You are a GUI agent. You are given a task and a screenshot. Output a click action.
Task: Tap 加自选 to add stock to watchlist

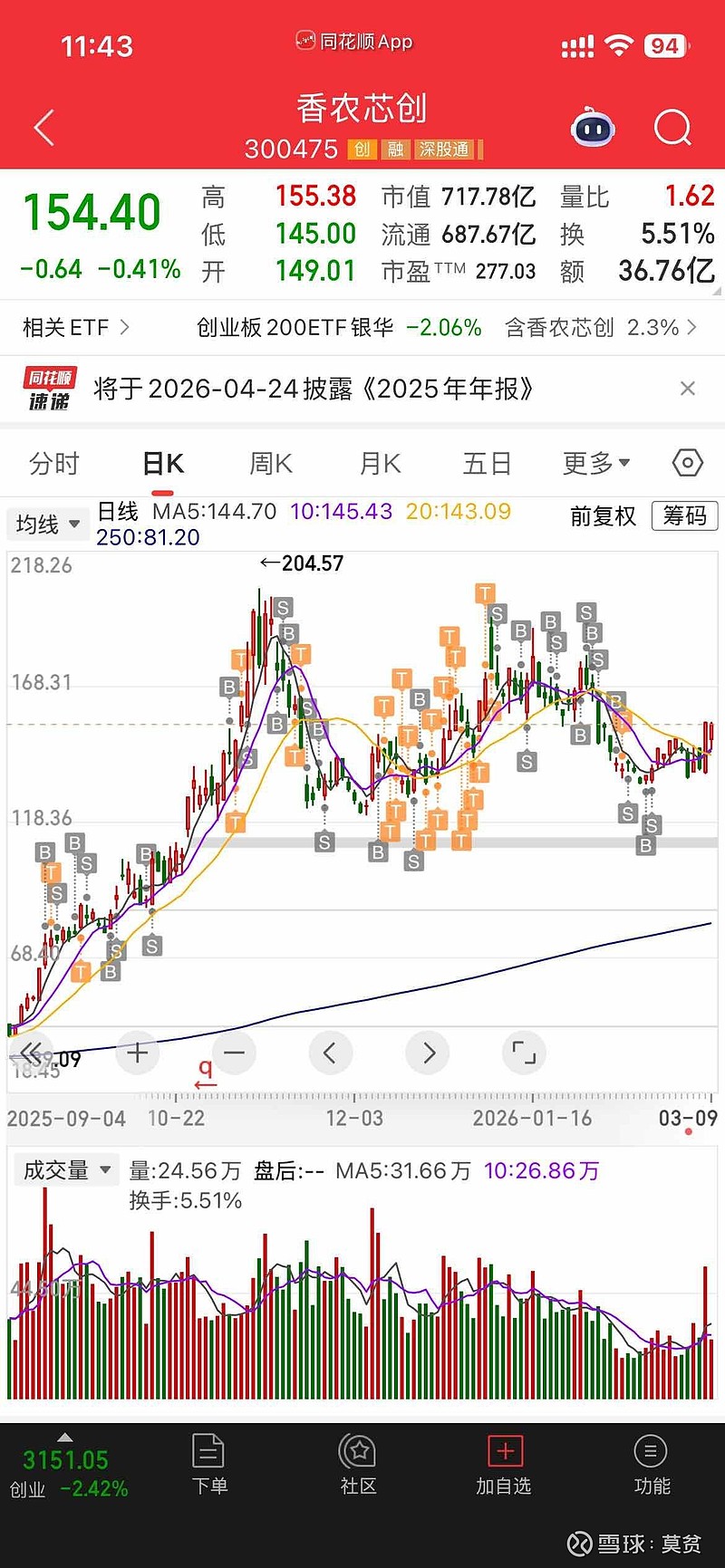coord(503,1463)
